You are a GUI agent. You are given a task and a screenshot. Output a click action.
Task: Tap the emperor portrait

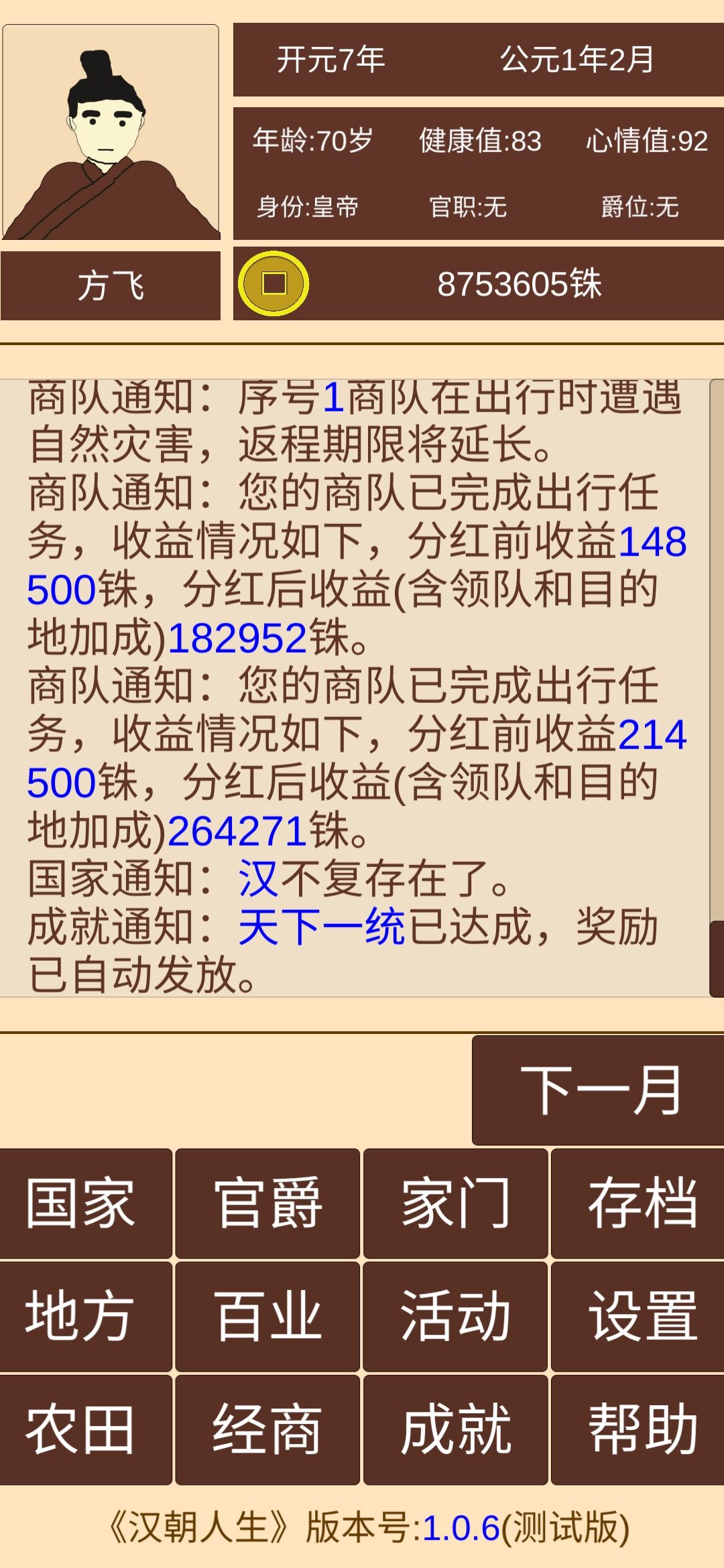[111, 132]
